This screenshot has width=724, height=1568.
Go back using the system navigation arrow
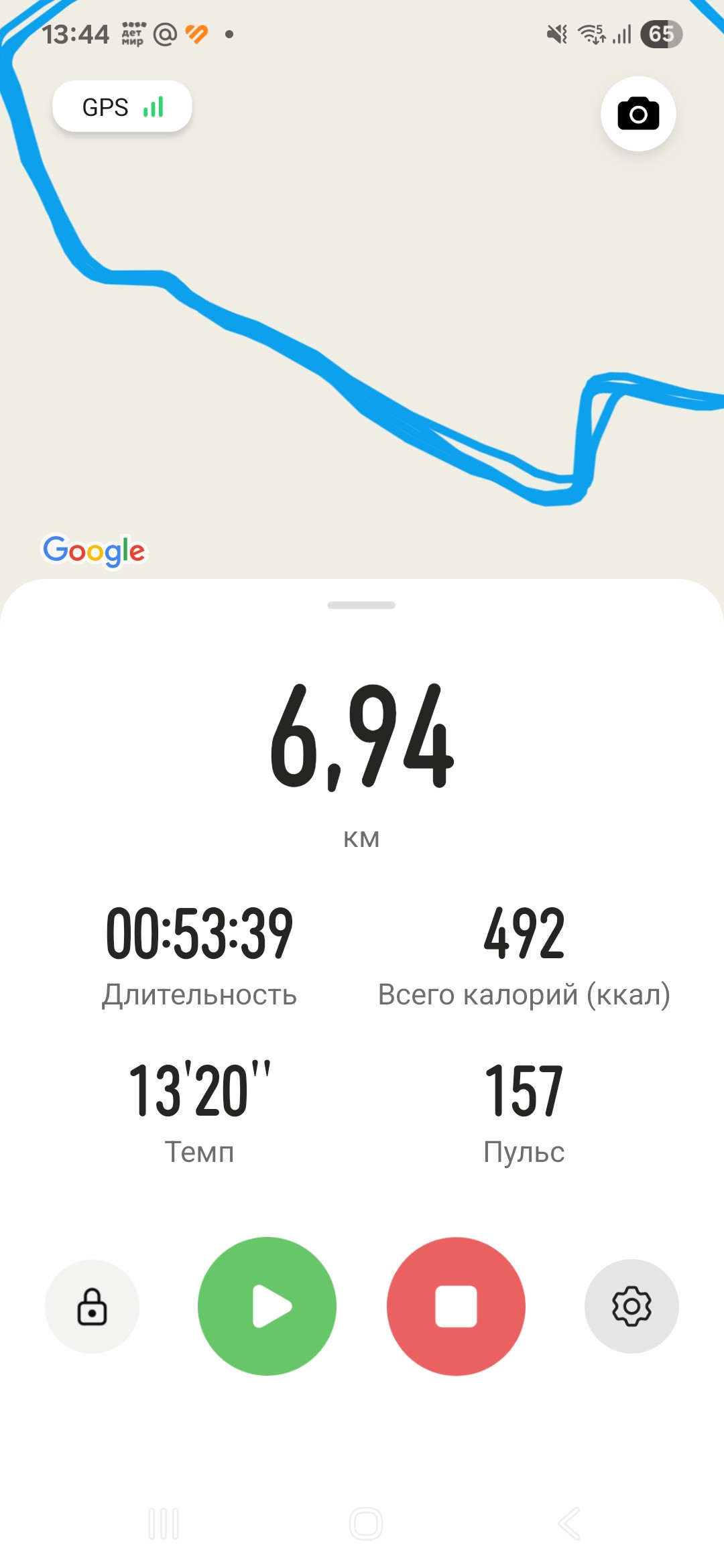pyautogui.click(x=569, y=1524)
